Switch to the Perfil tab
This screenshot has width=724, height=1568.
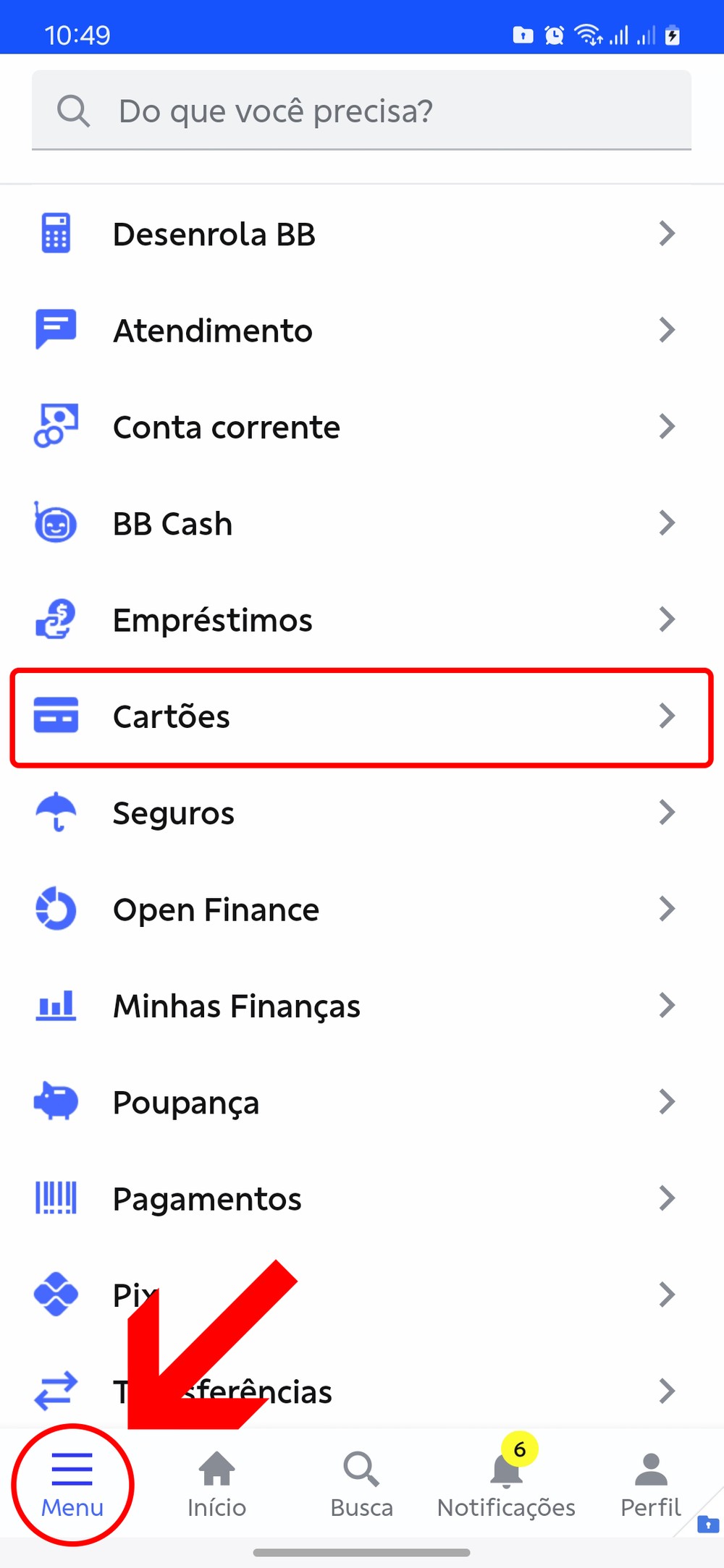click(x=650, y=1485)
